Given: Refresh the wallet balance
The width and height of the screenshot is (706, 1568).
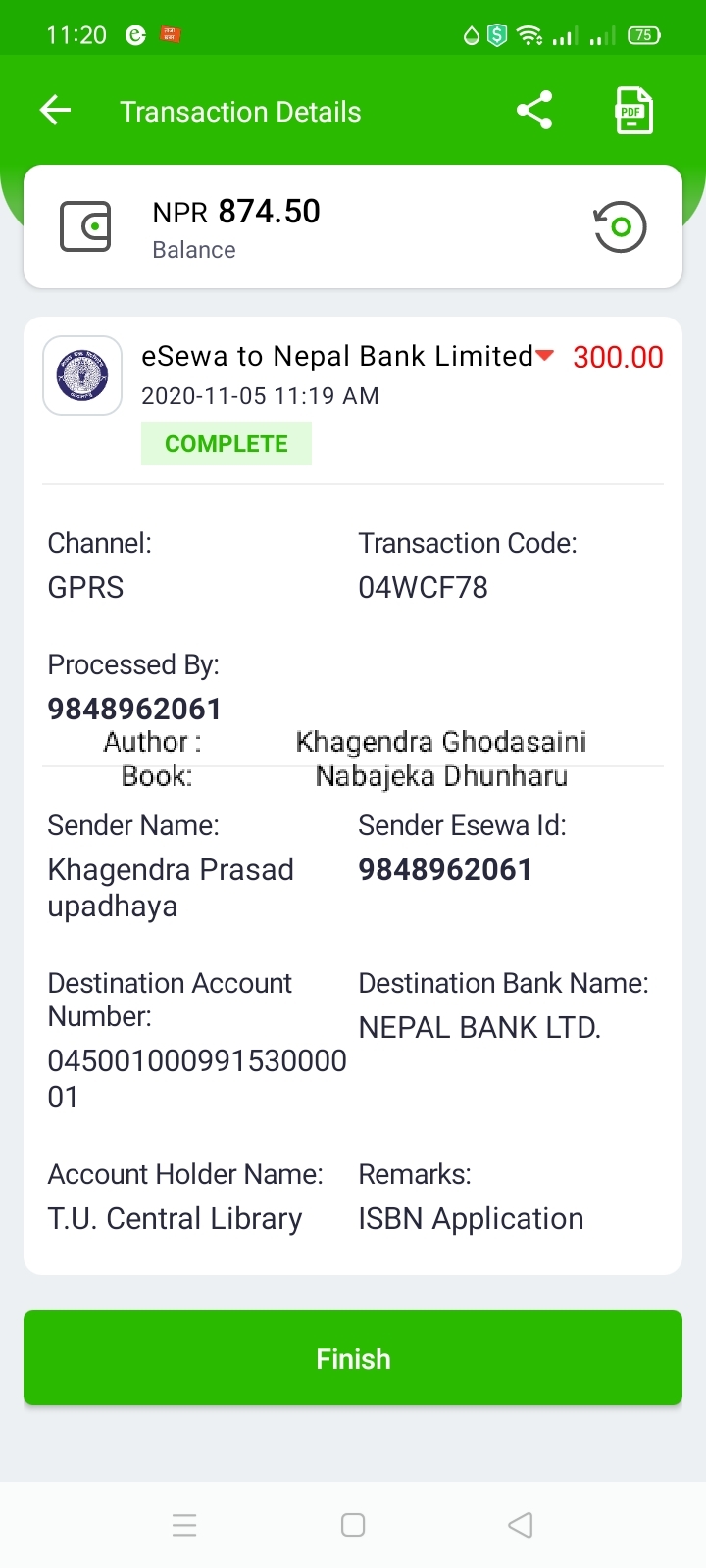Looking at the screenshot, I should point(620,226).
